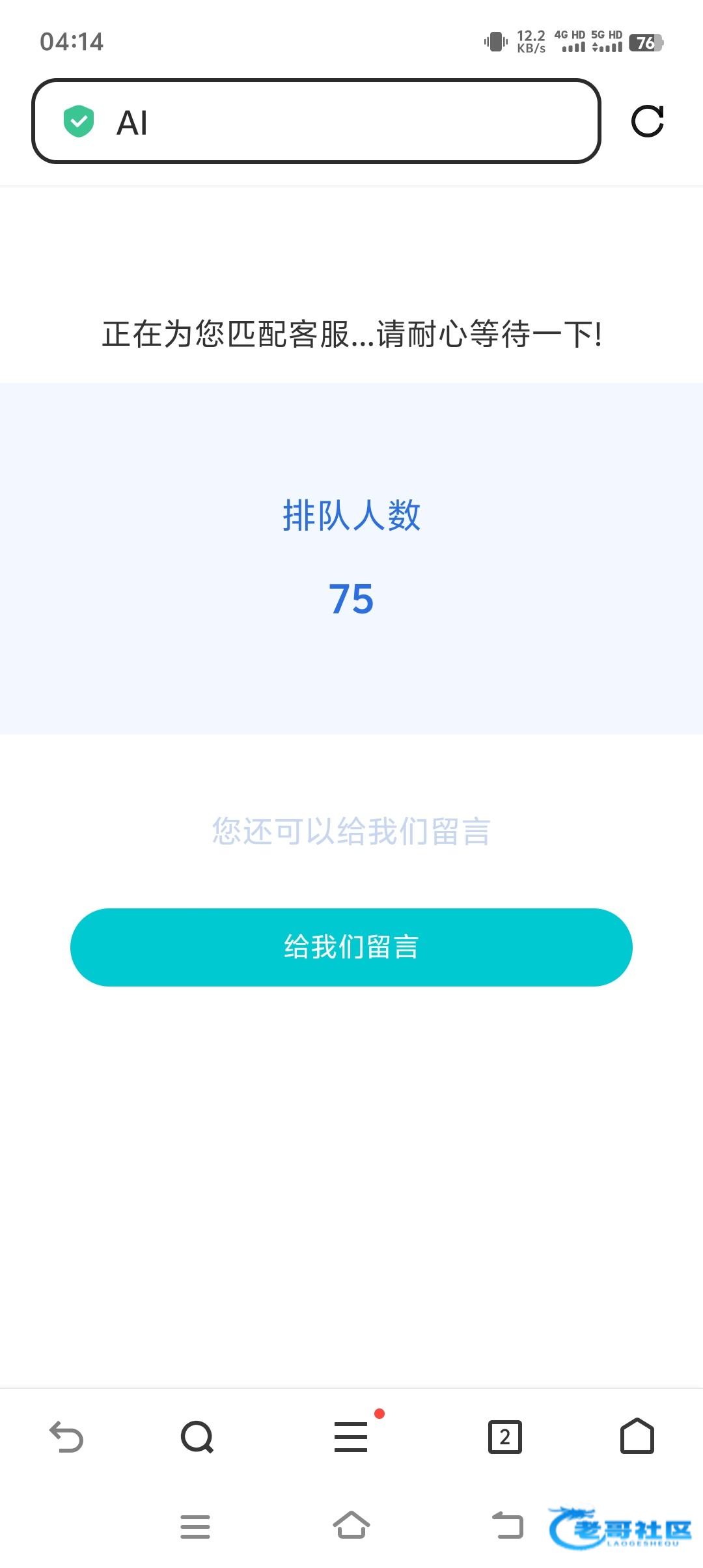Image resolution: width=703 pixels, height=1568 pixels.
Task: Open the tab switcher showing 2 tabs
Action: [504, 1436]
